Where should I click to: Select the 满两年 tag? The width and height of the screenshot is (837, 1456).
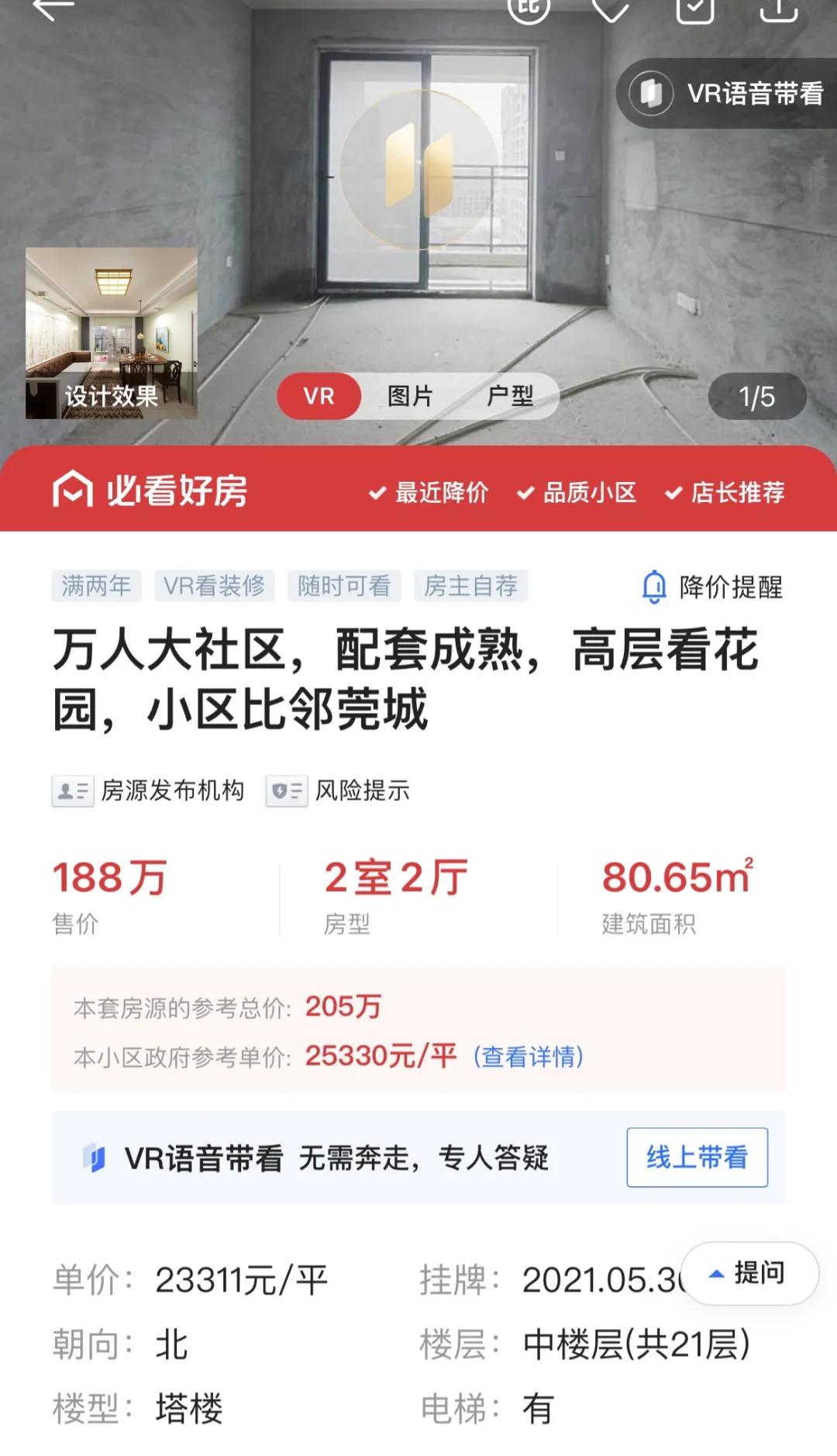pos(95,587)
